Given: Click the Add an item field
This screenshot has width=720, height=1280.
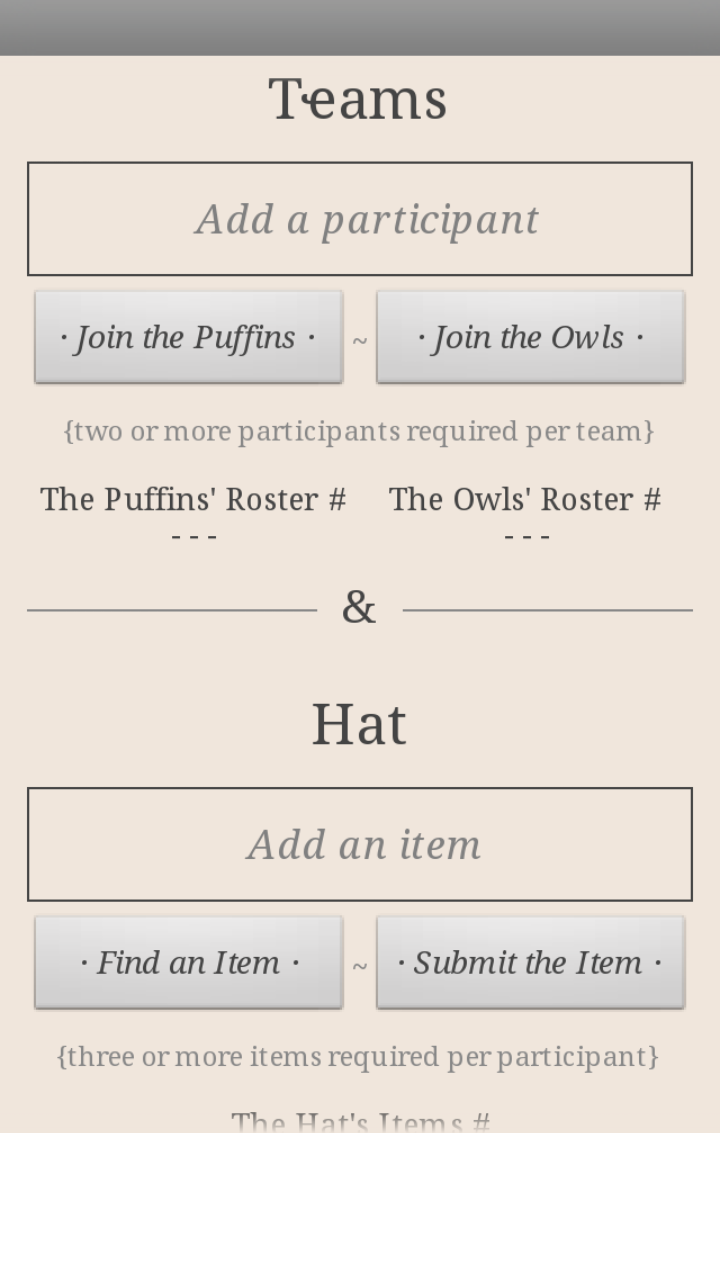Looking at the screenshot, I should 360,843.
